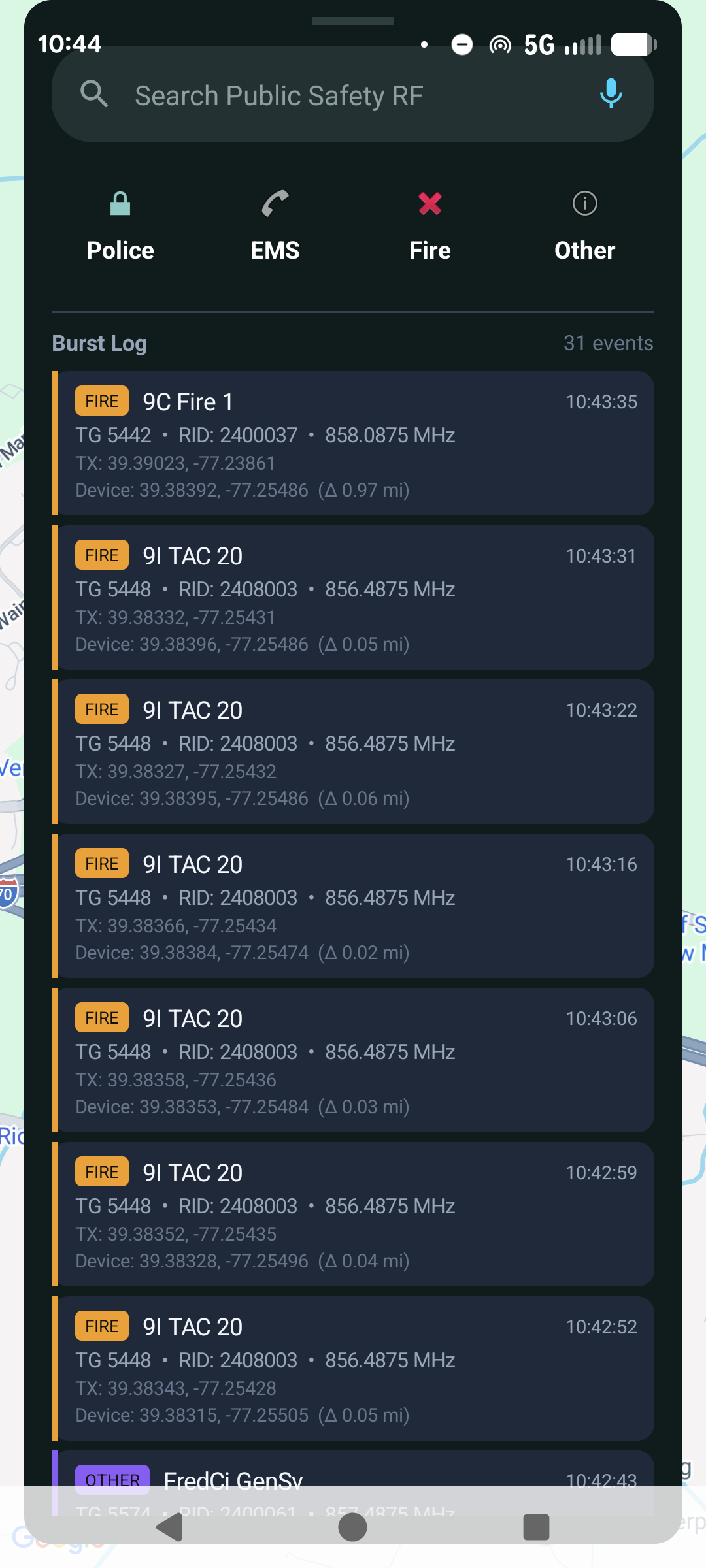Go to the home screen
Viewport: 706px width, 1568px height.
point(352,1527)
